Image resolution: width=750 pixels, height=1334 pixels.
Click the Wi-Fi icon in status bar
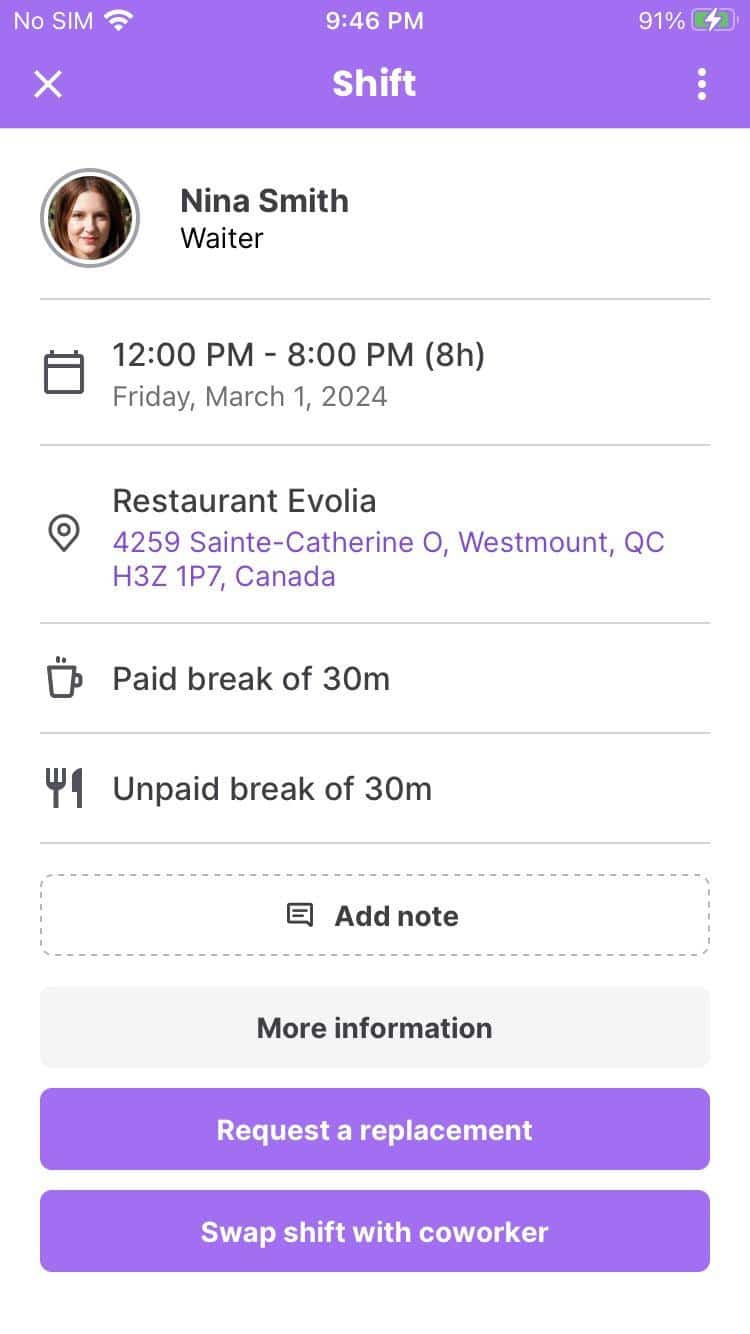(119, 19)
